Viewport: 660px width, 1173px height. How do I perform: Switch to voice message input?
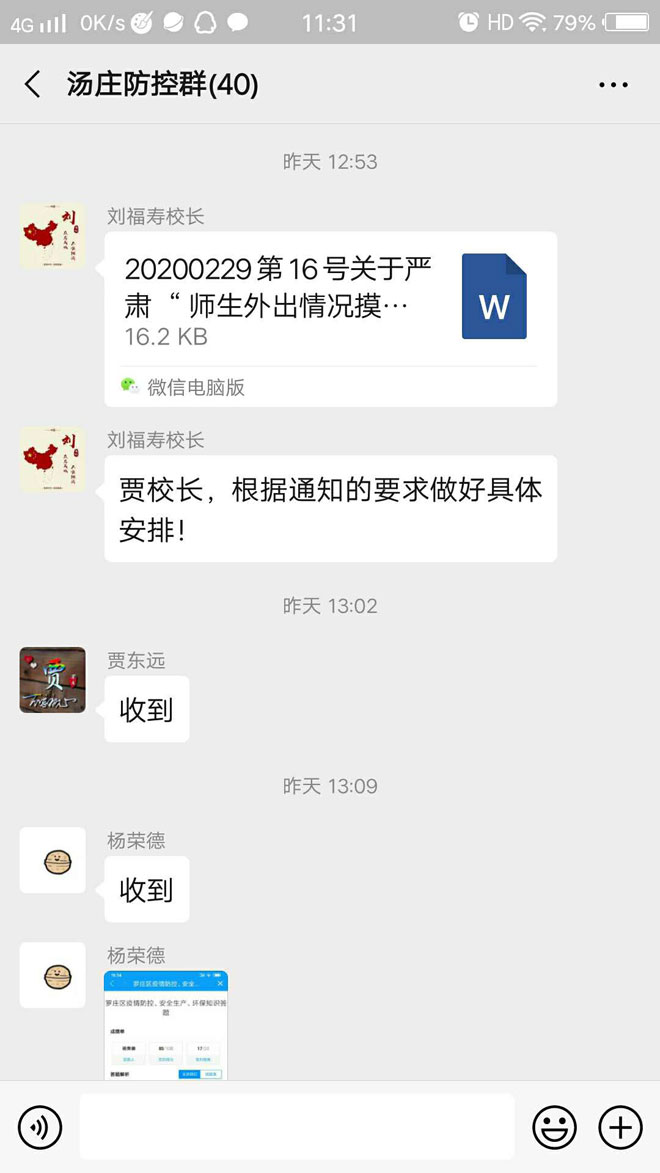click(x=40, y=1128)
